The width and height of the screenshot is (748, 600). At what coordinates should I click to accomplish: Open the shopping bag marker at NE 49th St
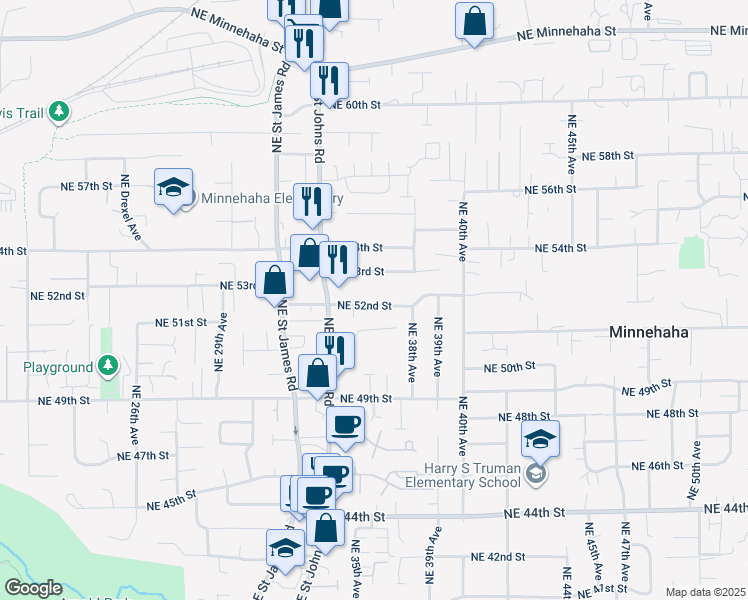317,375
